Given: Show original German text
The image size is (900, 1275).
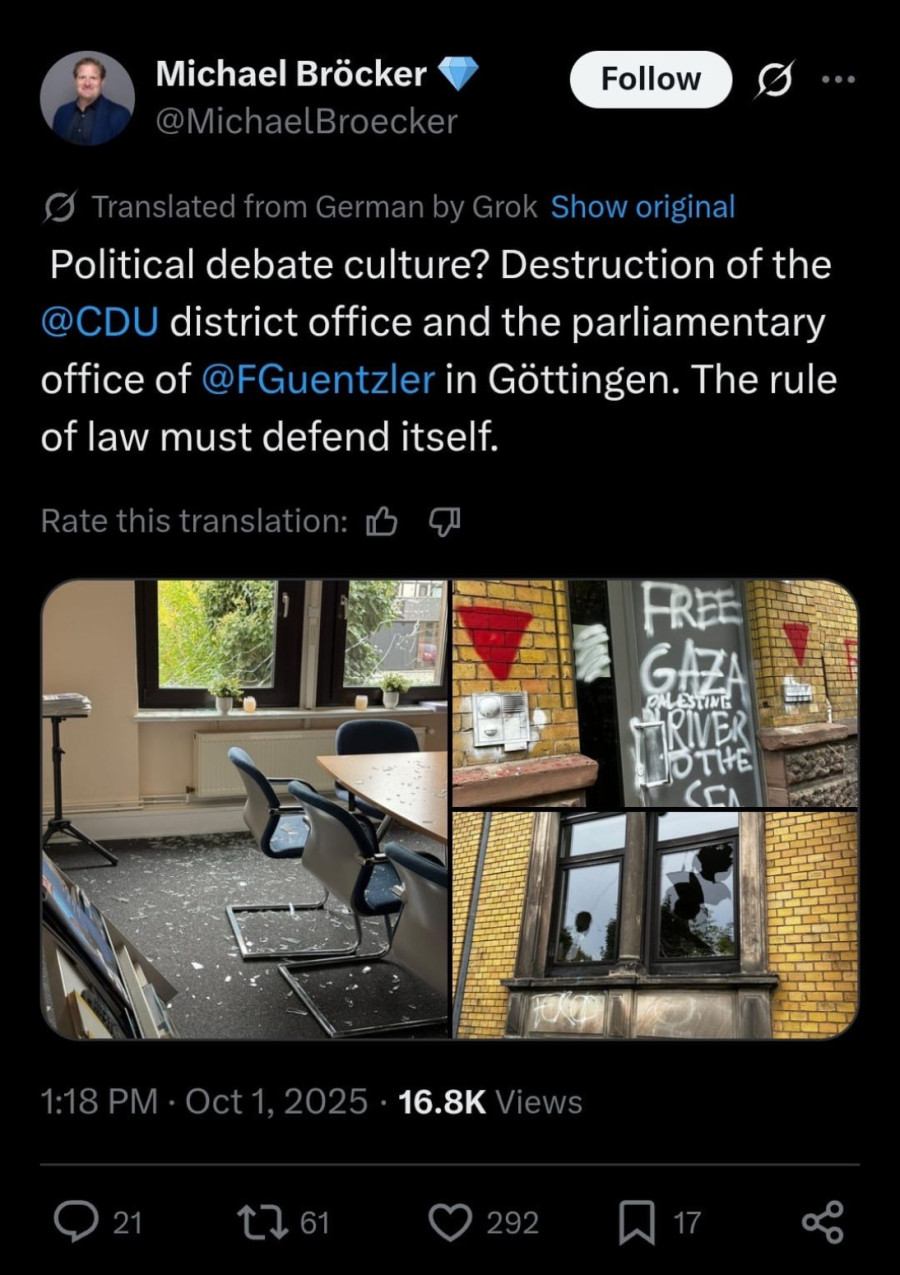Looking at the screenshot, I should [643, 207].
